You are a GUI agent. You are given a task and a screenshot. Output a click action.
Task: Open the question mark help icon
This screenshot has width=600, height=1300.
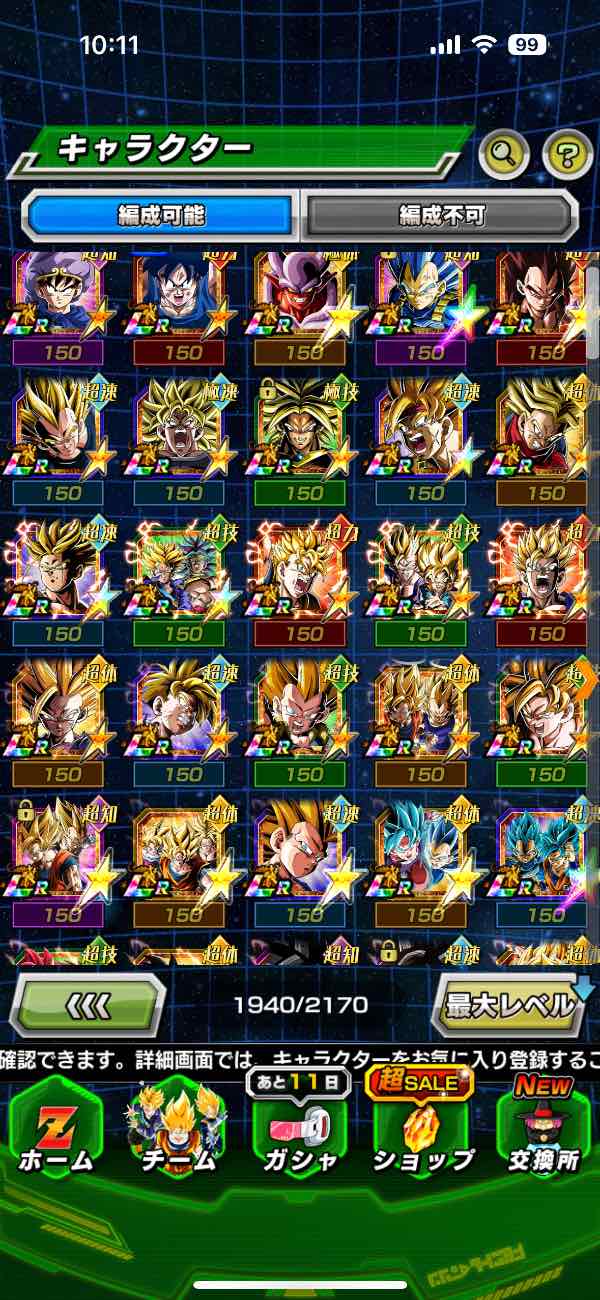(567, 154)
